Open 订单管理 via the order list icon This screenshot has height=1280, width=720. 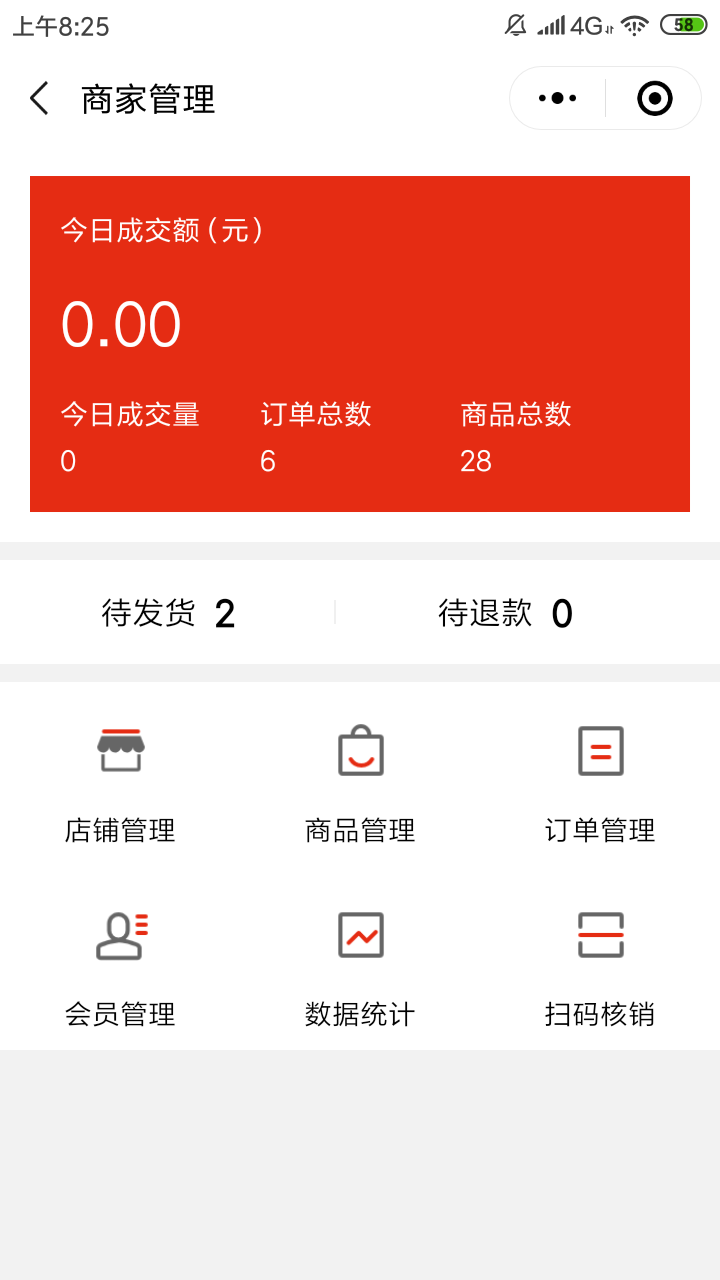(600, 750)
